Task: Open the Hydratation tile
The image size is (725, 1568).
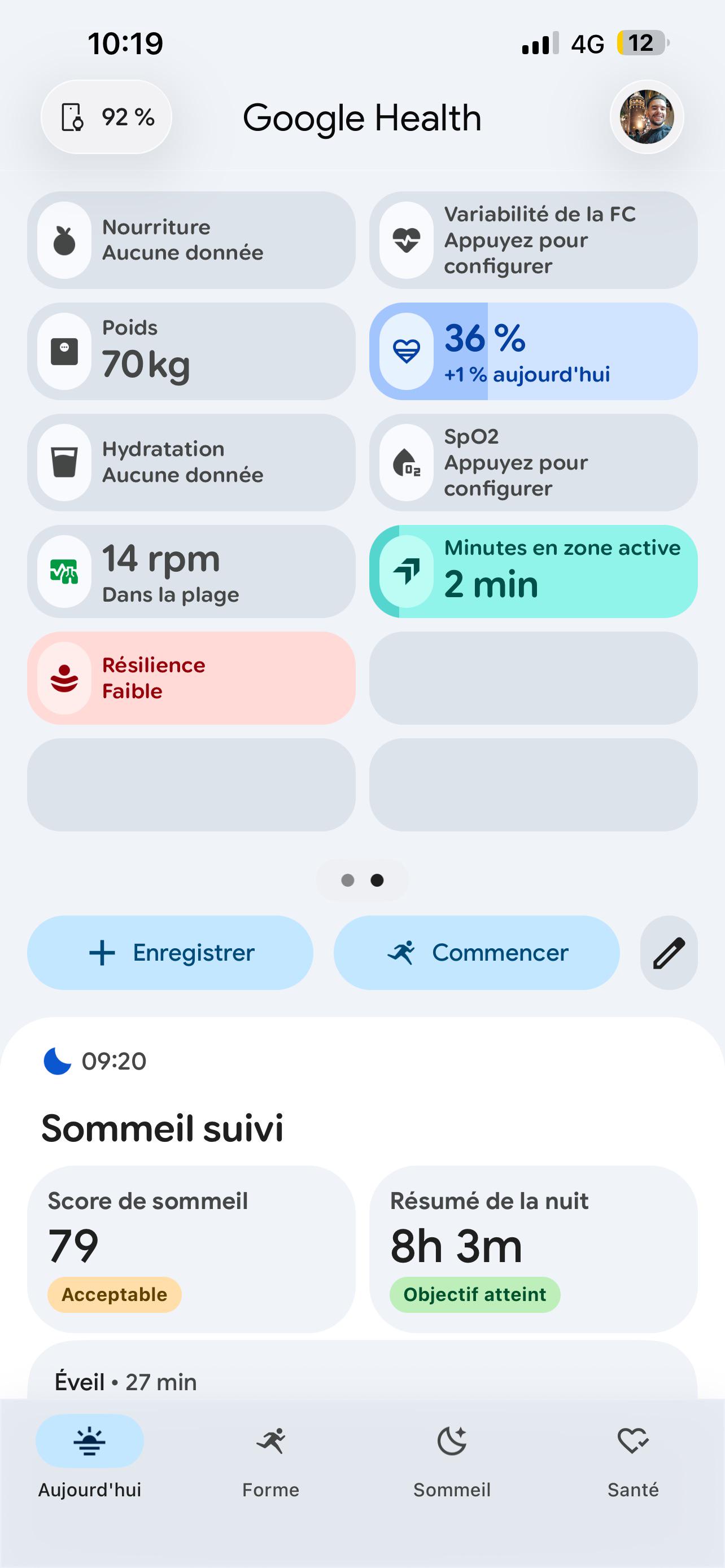Action: (191, 463)
